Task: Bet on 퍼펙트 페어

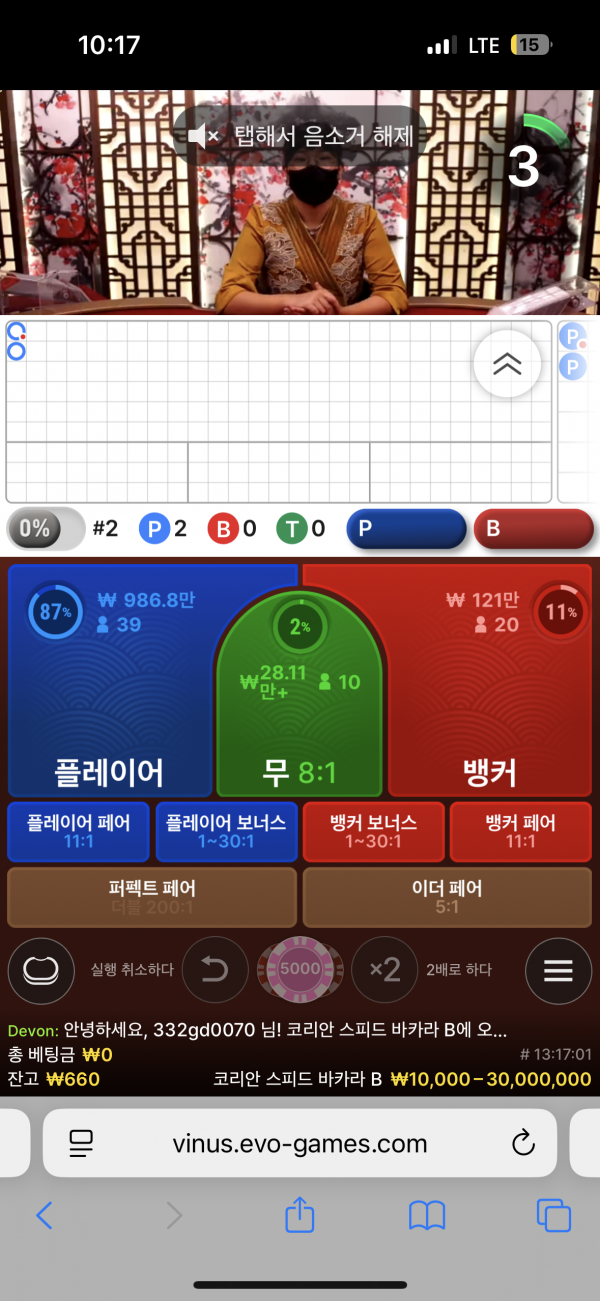Action: click(x=152, y=897)
